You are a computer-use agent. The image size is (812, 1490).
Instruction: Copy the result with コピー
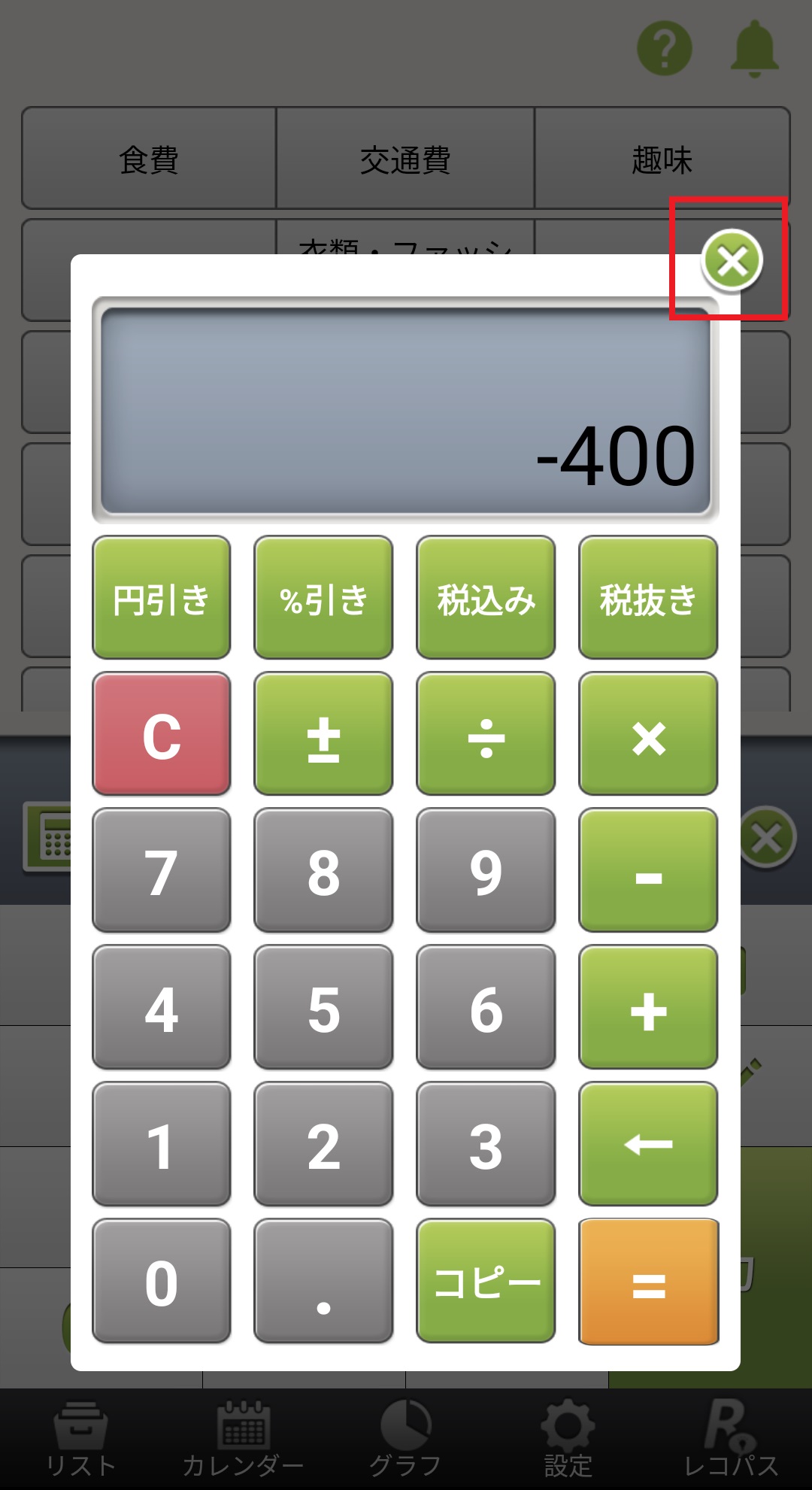click(486, 1281)
